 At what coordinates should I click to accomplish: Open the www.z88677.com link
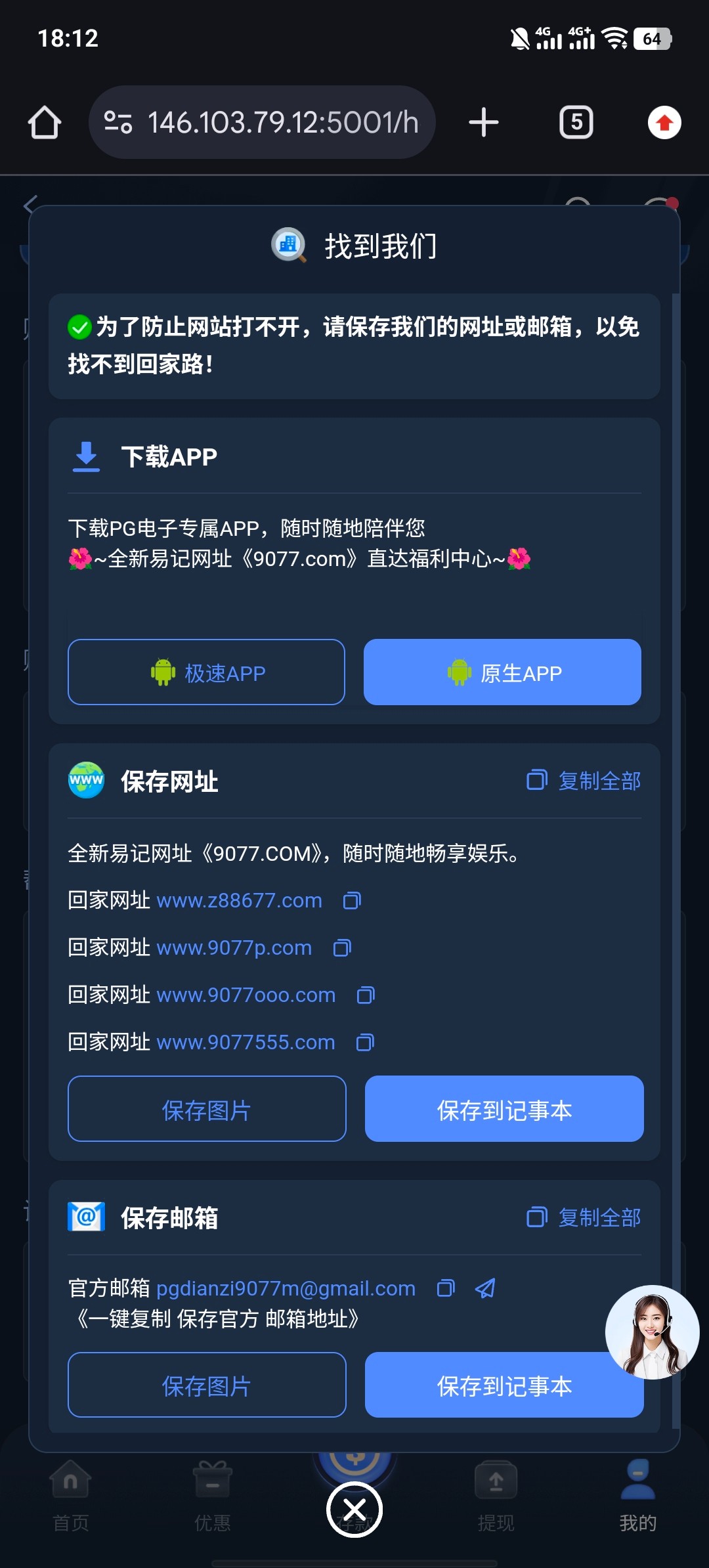click(239, 901)
